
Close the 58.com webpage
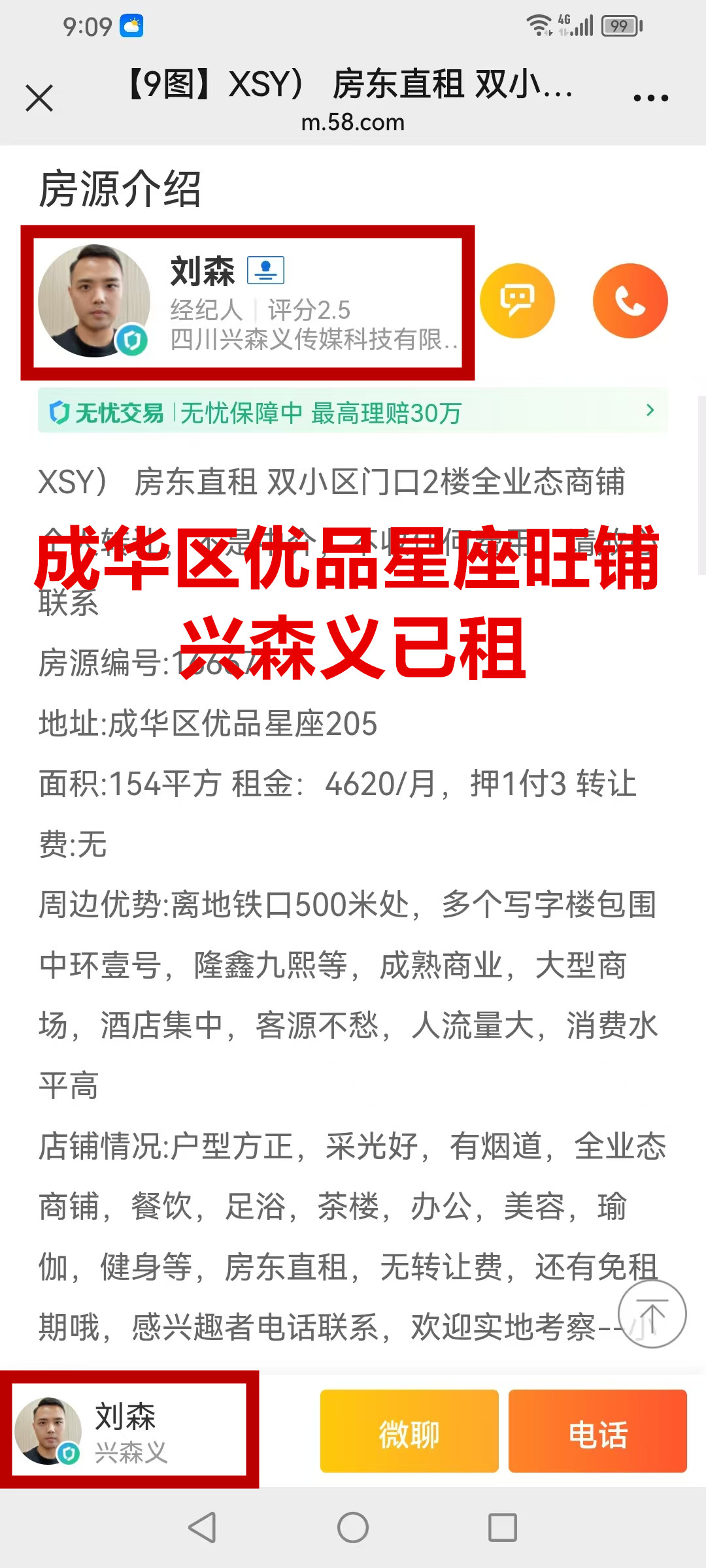pos(39,99)
